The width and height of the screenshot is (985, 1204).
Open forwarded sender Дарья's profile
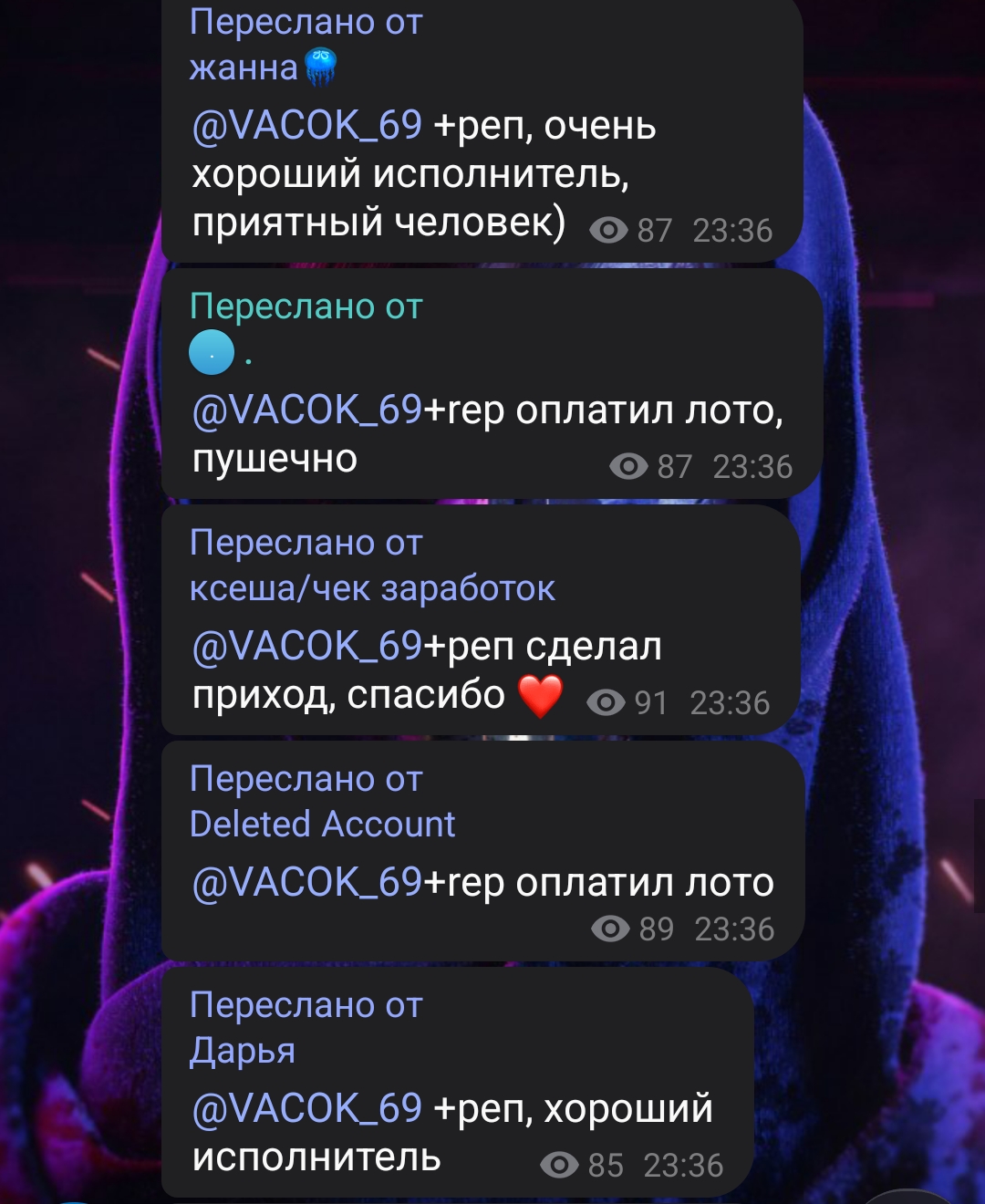coord(243,1051)
